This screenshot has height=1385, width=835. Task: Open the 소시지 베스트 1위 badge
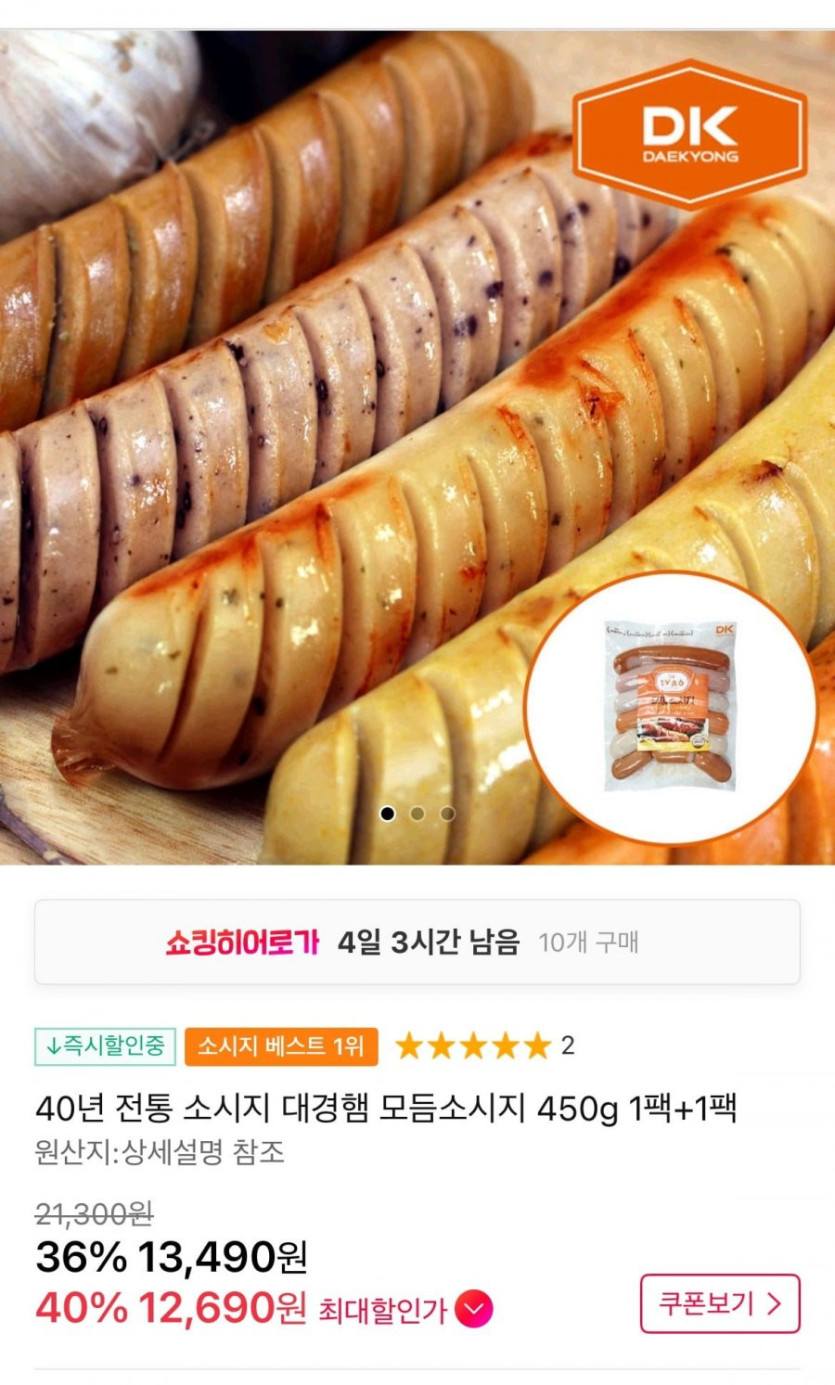click(280, 1046)
